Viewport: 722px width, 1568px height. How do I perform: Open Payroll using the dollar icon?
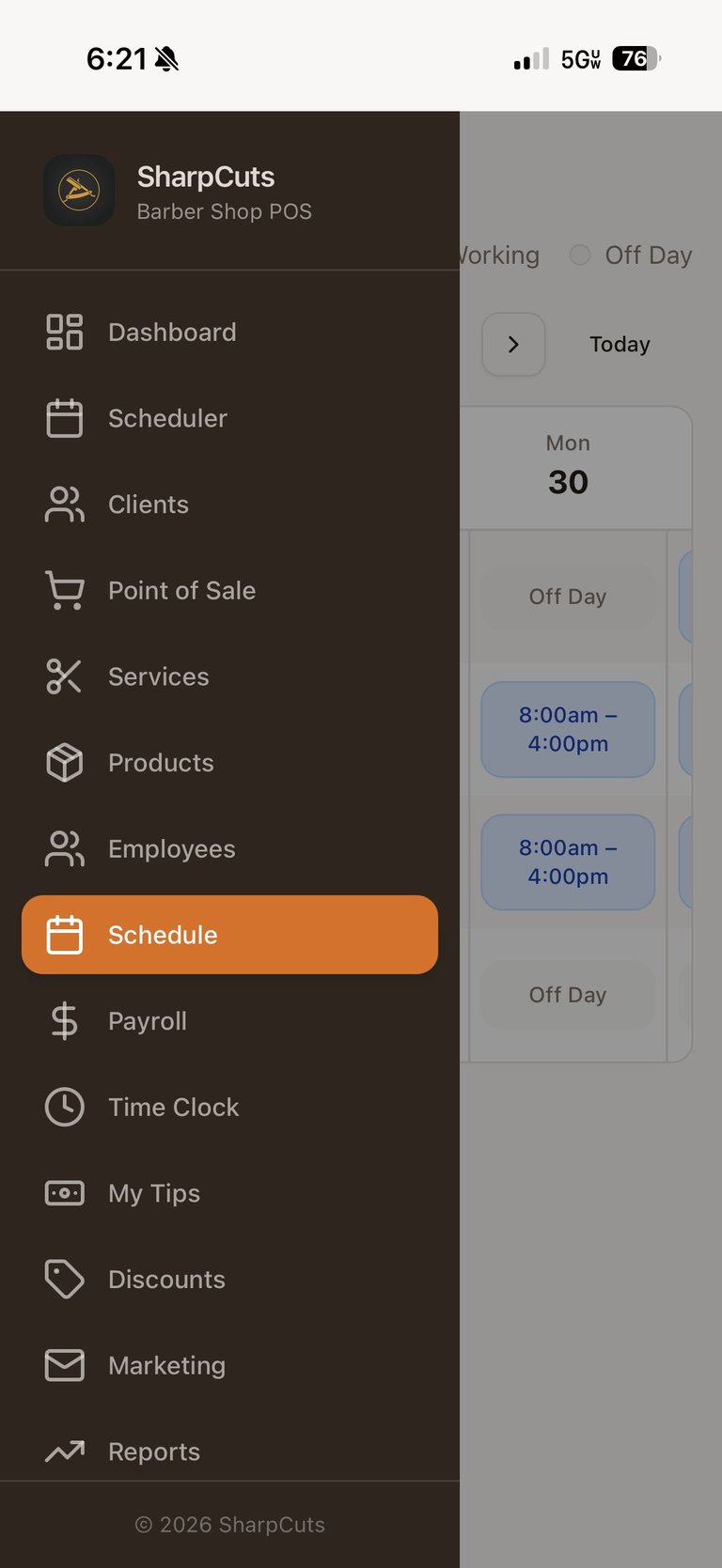pyautogui.click(x=62, y=1021)
